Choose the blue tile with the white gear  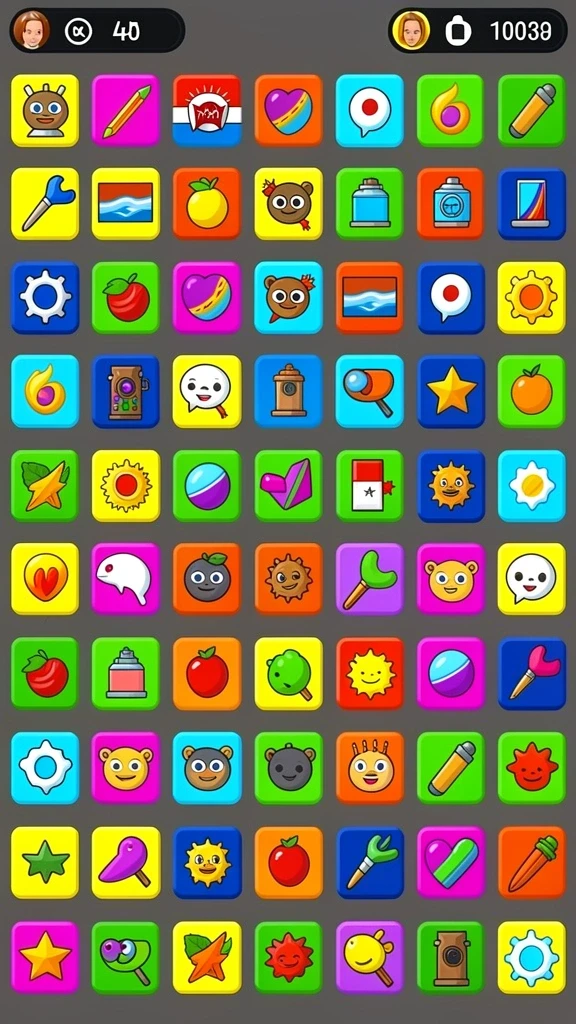[45, 298]
